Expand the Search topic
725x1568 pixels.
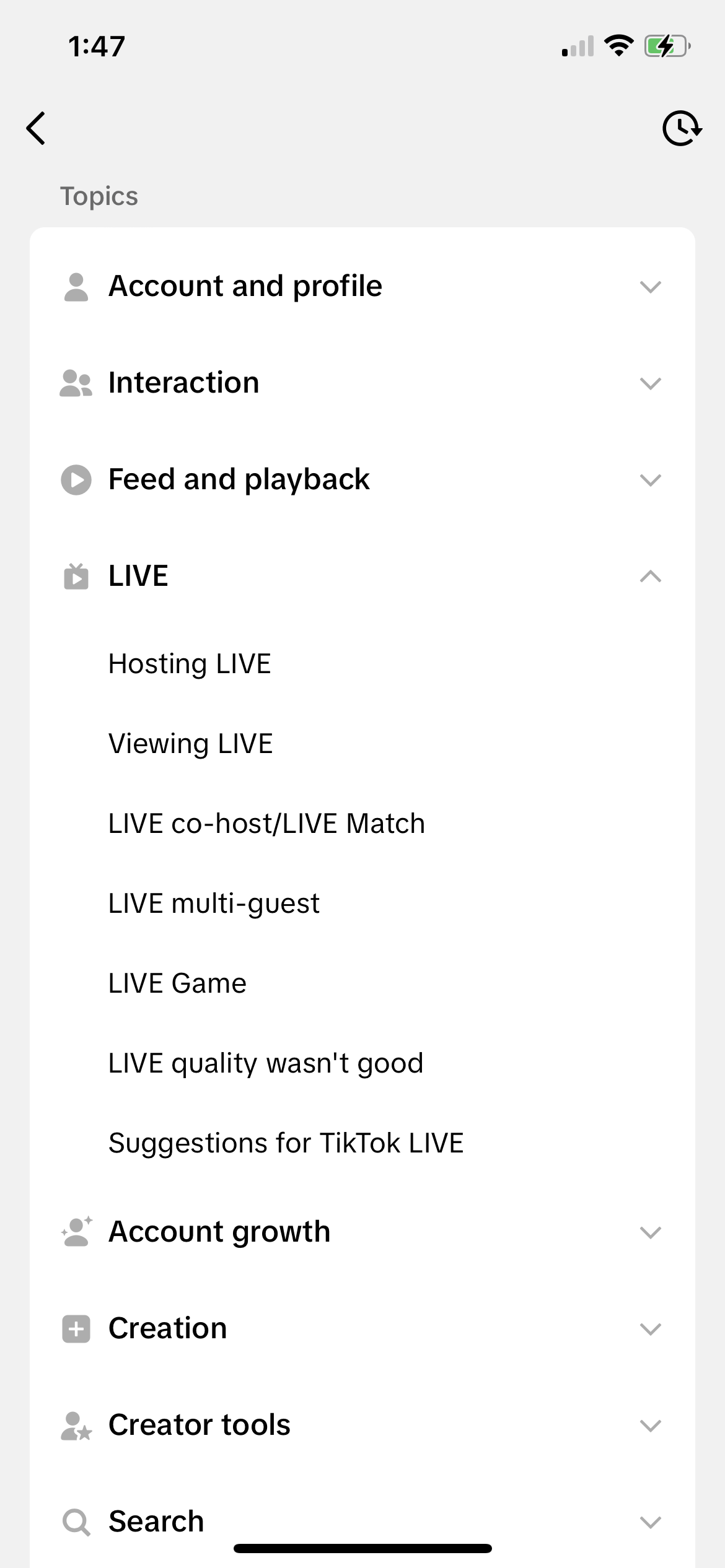[362, 1522]
